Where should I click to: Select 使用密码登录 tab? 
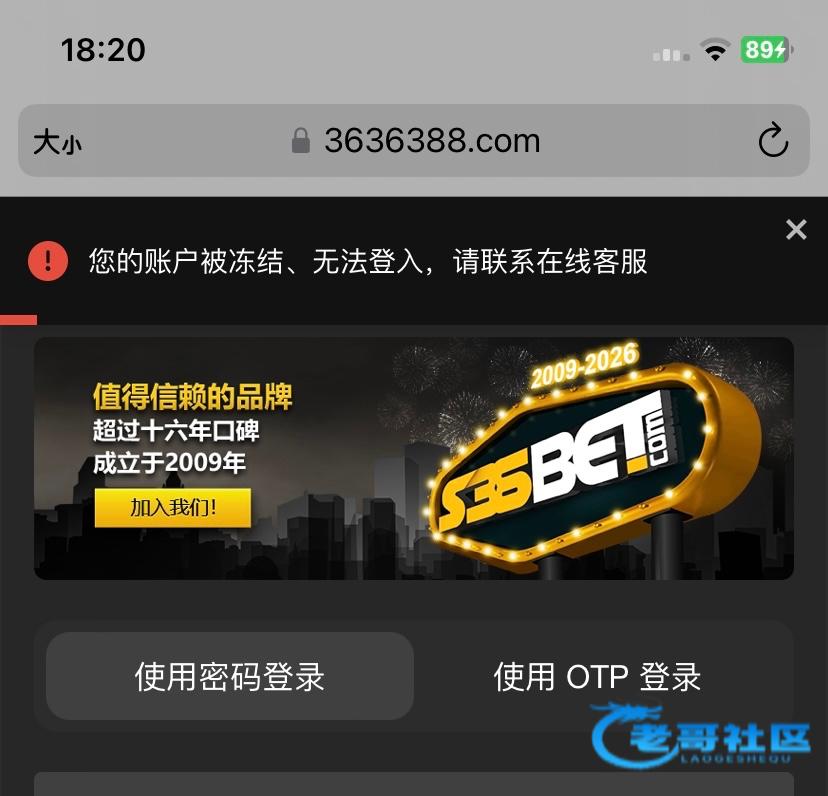click(230, 676)
